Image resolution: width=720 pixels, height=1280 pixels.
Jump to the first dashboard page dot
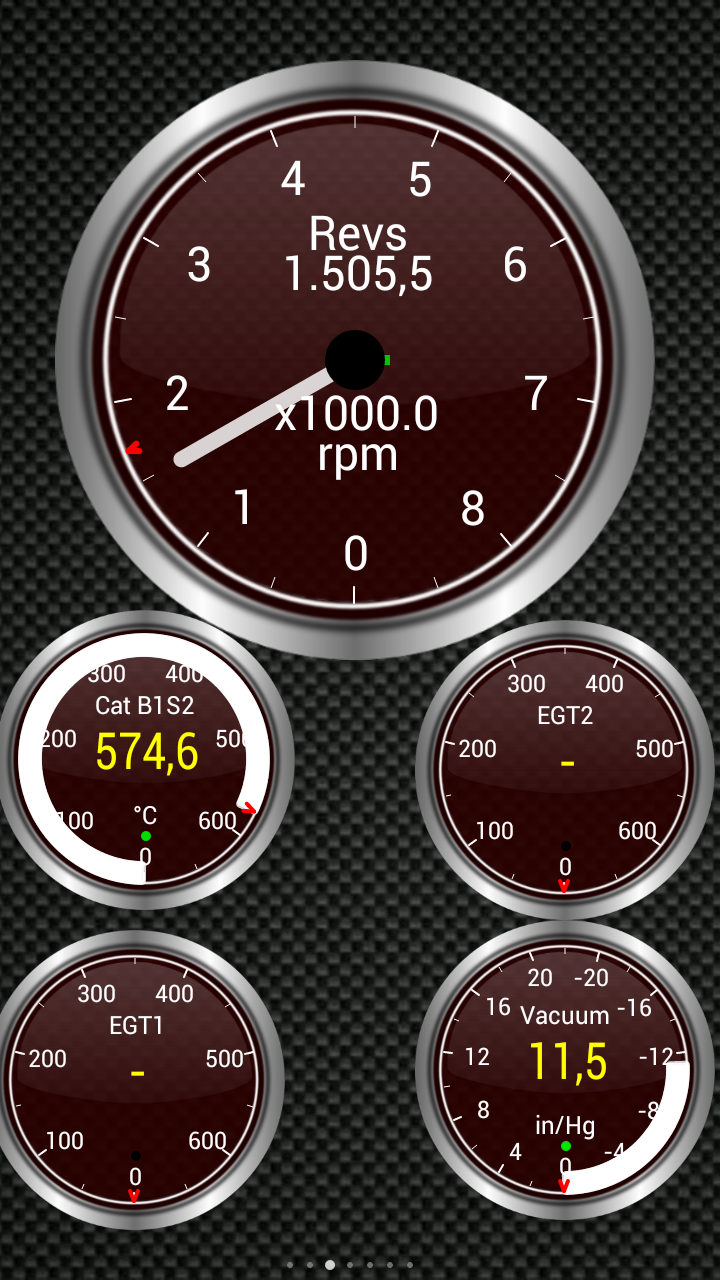[290, 1265]
